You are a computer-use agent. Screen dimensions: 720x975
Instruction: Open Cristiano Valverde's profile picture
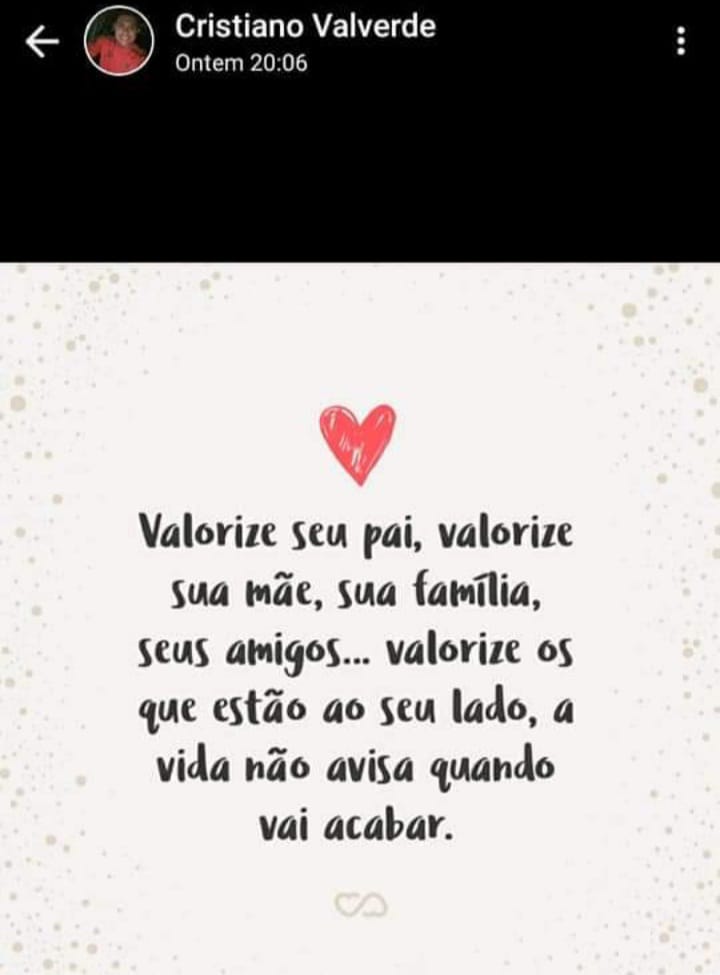[x=119, y=42]
